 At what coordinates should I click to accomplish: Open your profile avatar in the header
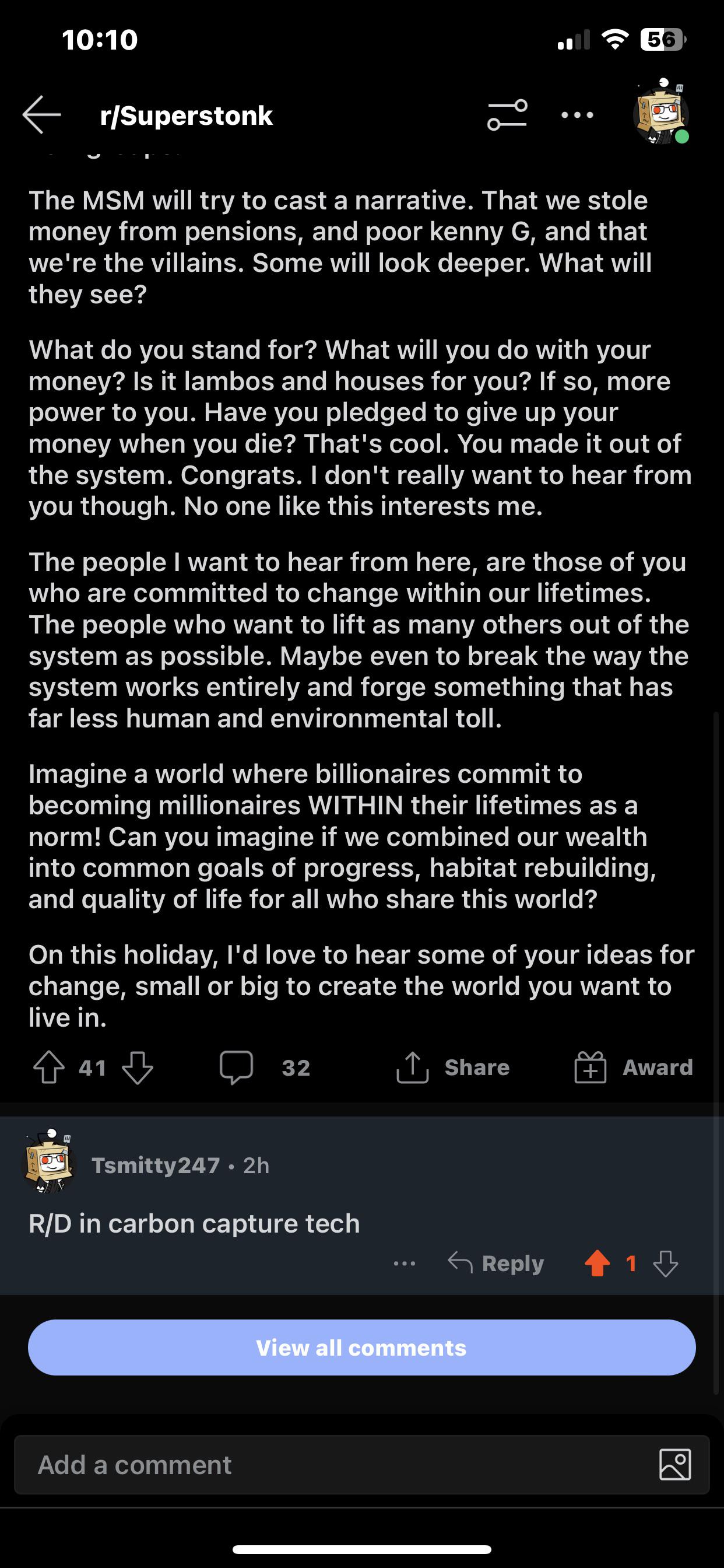coord(660,113)
